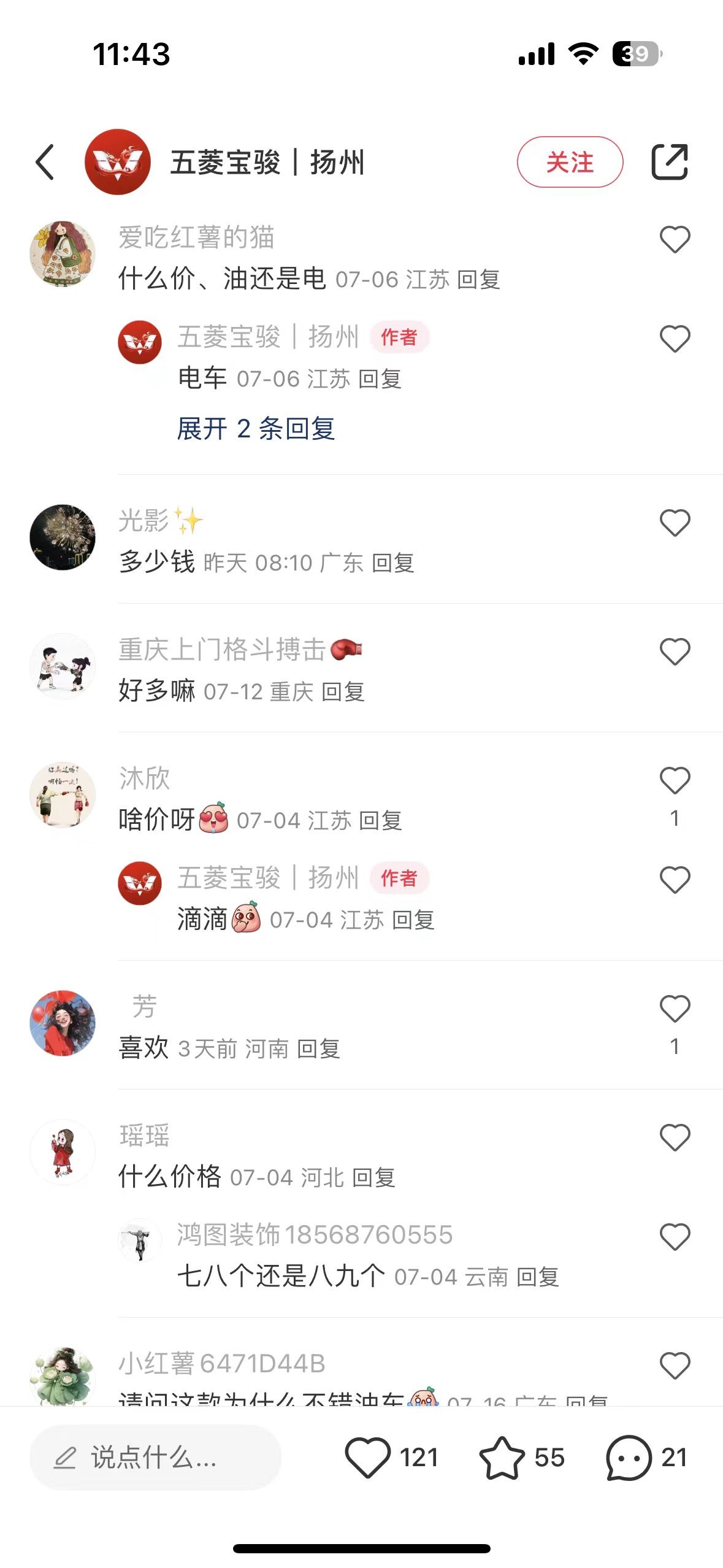723x1568 pixels.
Task: Like 小红薯6471D44B's comment
Action: [675, 1366]
